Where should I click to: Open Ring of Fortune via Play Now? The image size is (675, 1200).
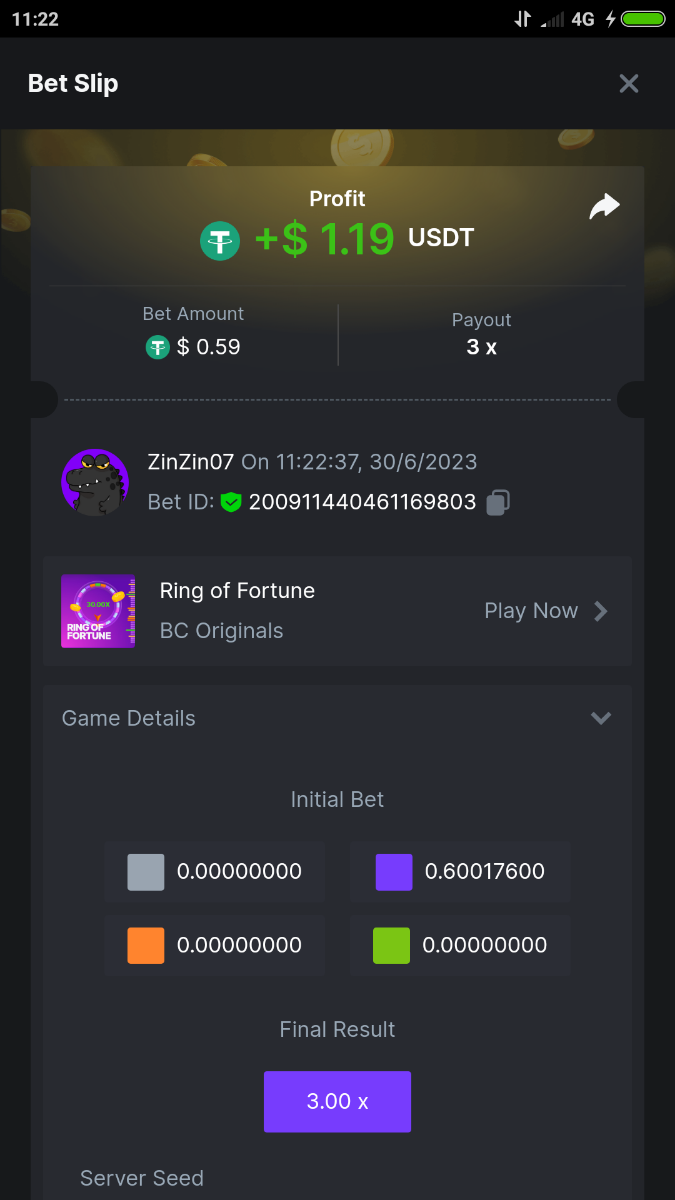545,611
